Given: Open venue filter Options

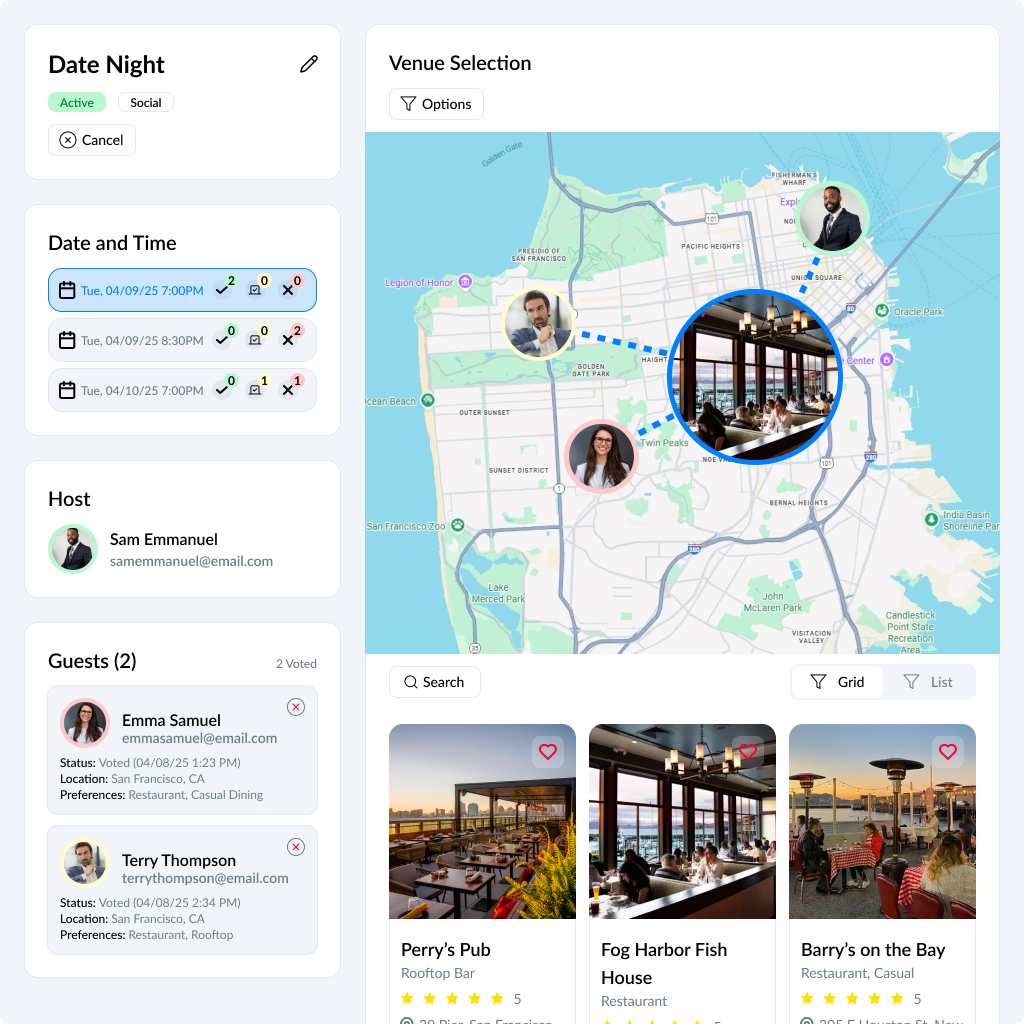Looking at the screenshot, I should pyautogui.click(x=436, y=104).
